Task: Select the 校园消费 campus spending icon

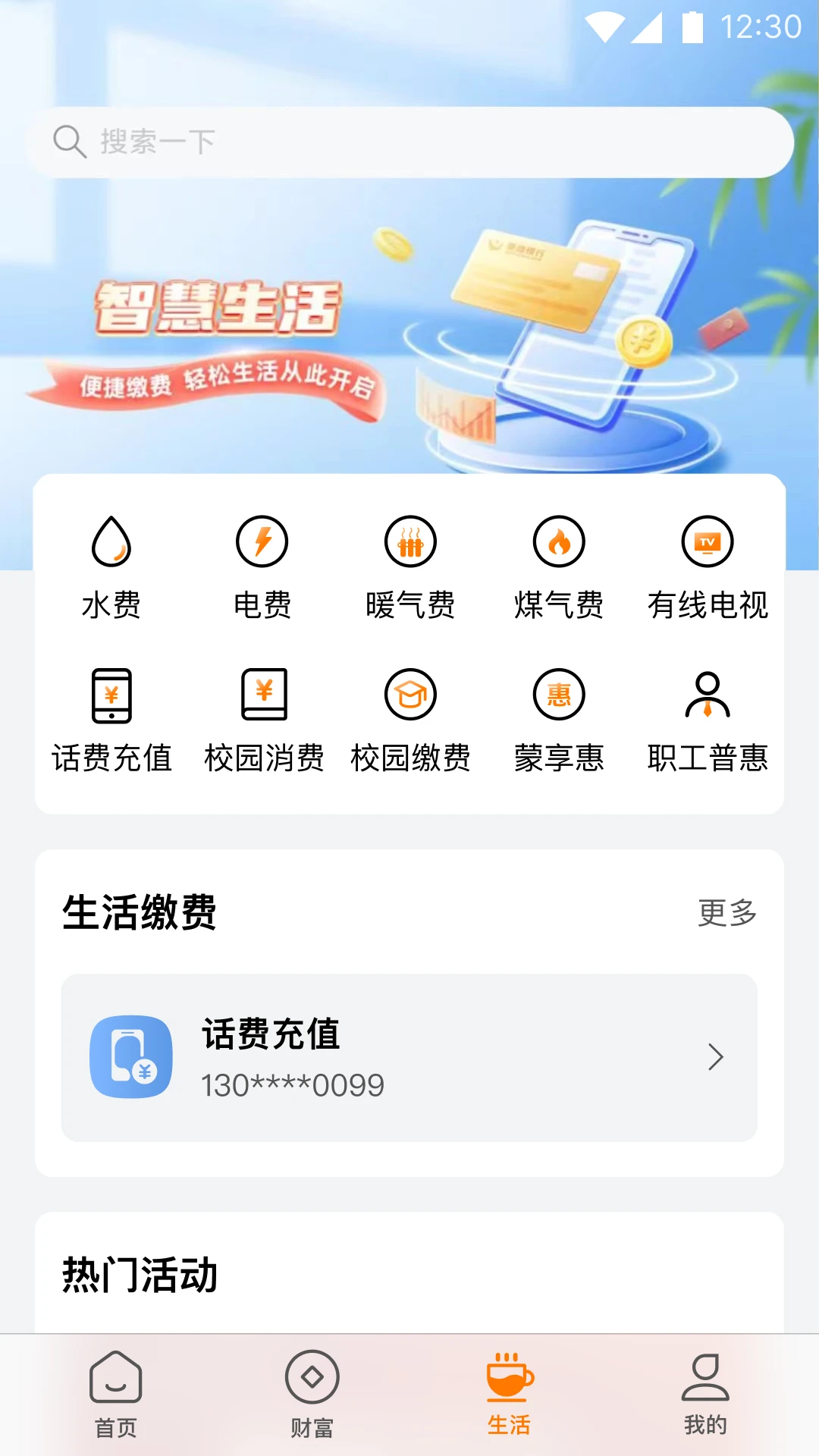Action: click(260, 694)
